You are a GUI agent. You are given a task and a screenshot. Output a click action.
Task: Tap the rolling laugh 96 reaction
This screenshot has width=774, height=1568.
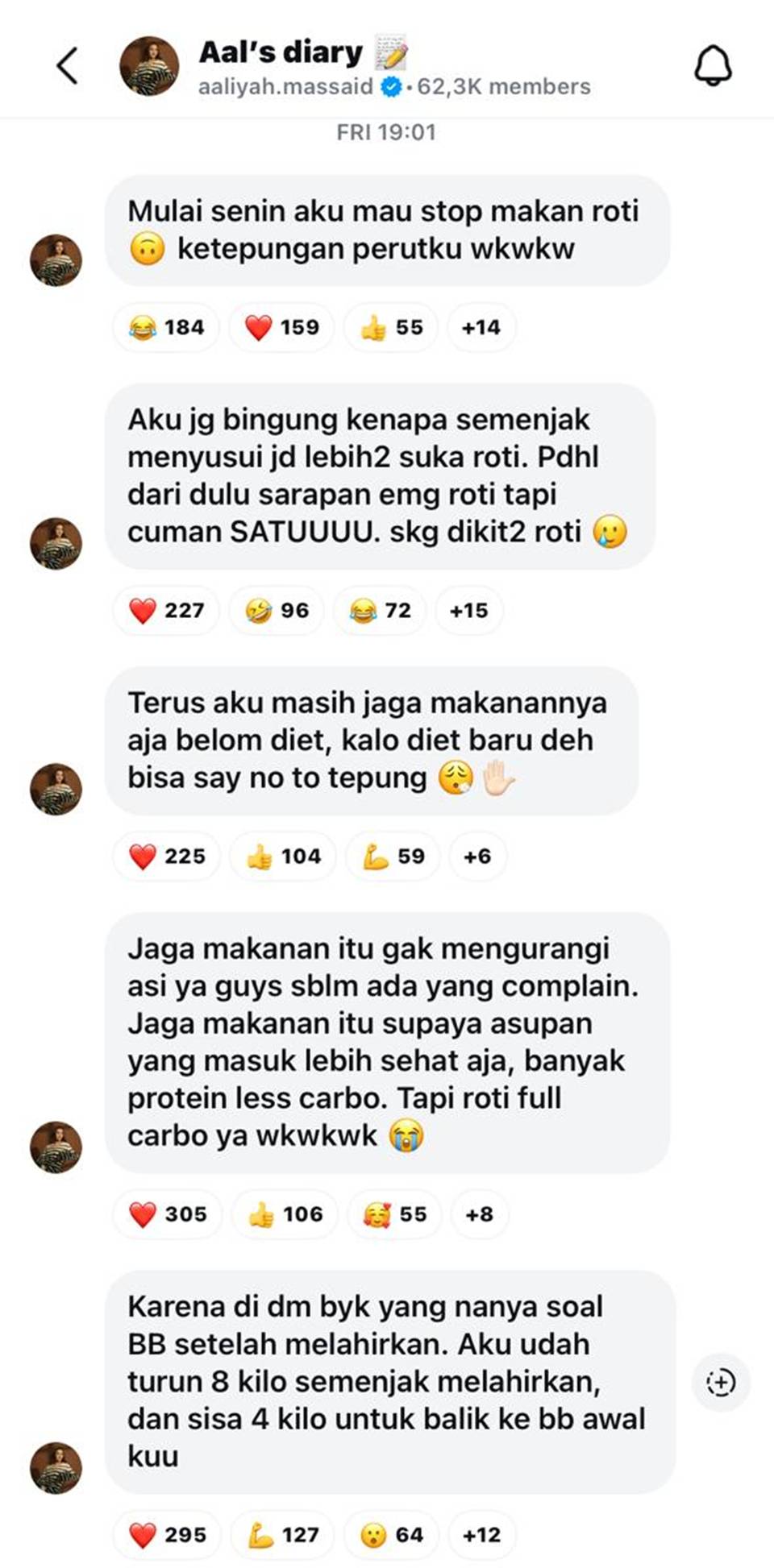coord(277,610)
